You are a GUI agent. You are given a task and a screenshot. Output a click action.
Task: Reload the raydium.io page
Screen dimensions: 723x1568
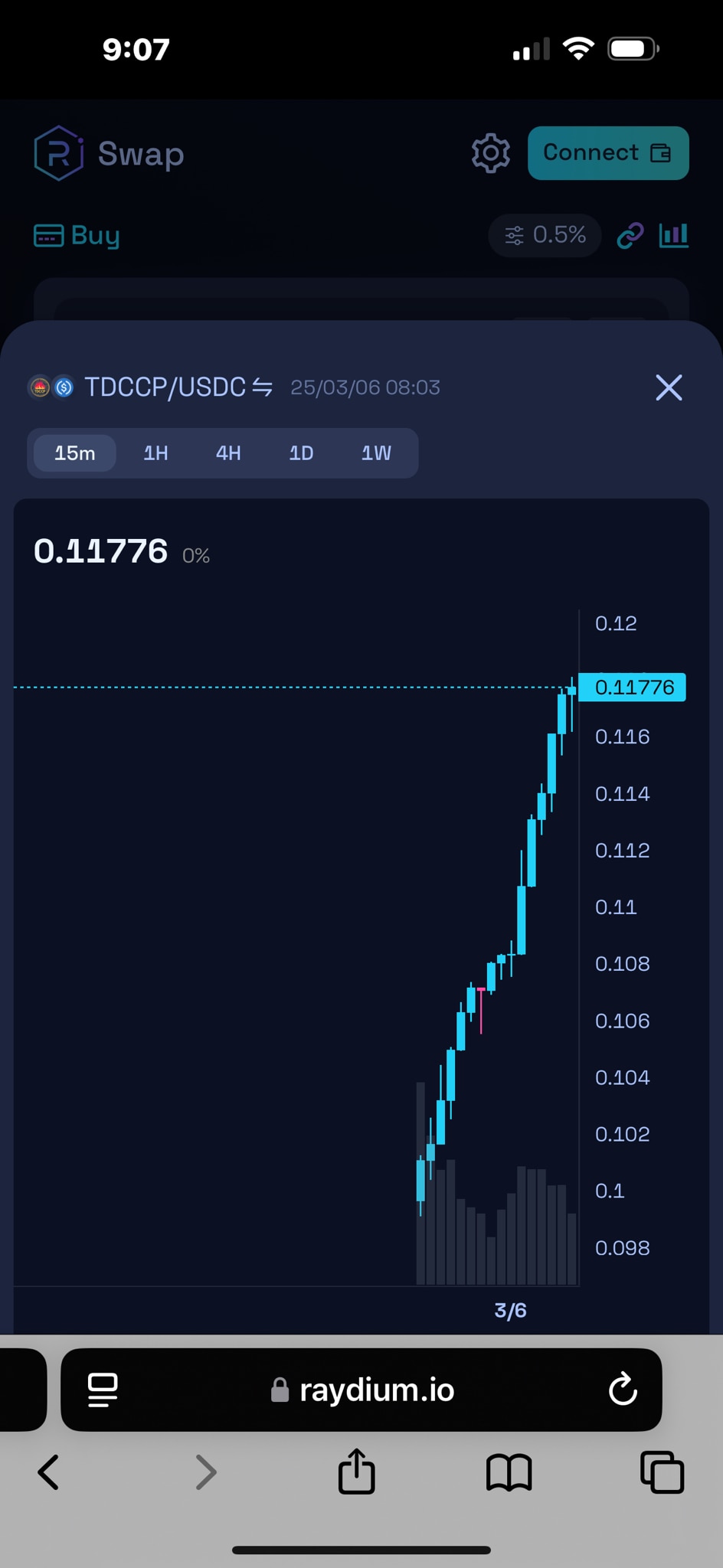pyautogui.click(x=623, y=1390)
